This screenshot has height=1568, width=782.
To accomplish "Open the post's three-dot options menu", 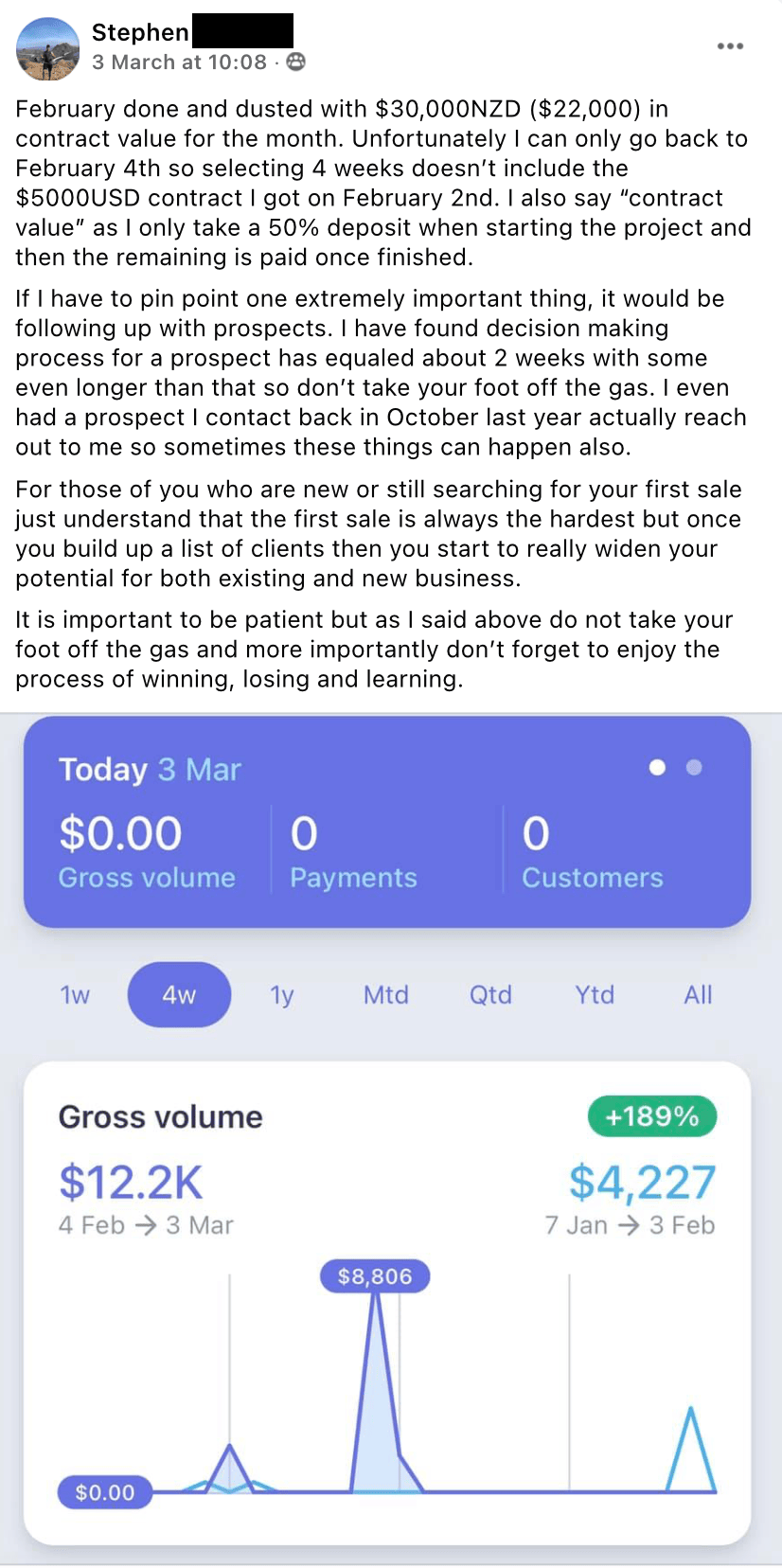I will [730, 46].
